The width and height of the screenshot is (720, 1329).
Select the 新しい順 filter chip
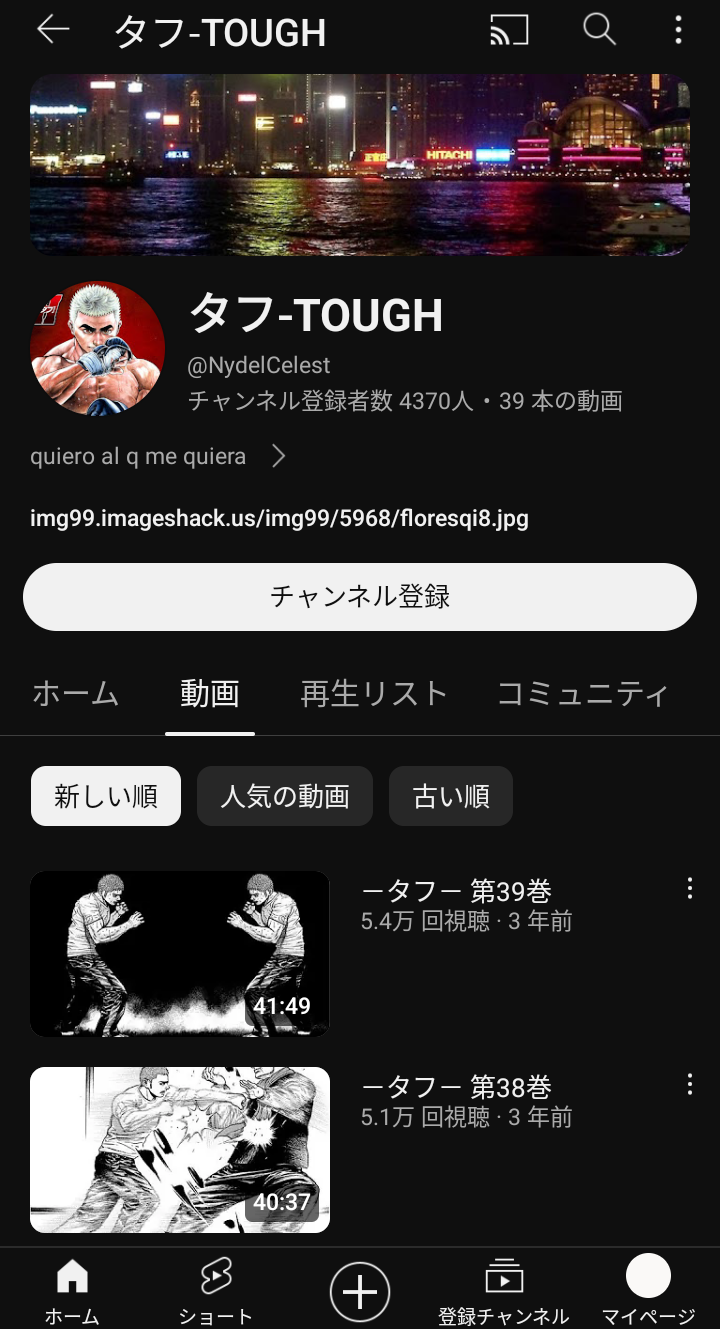tap(106, 796)
